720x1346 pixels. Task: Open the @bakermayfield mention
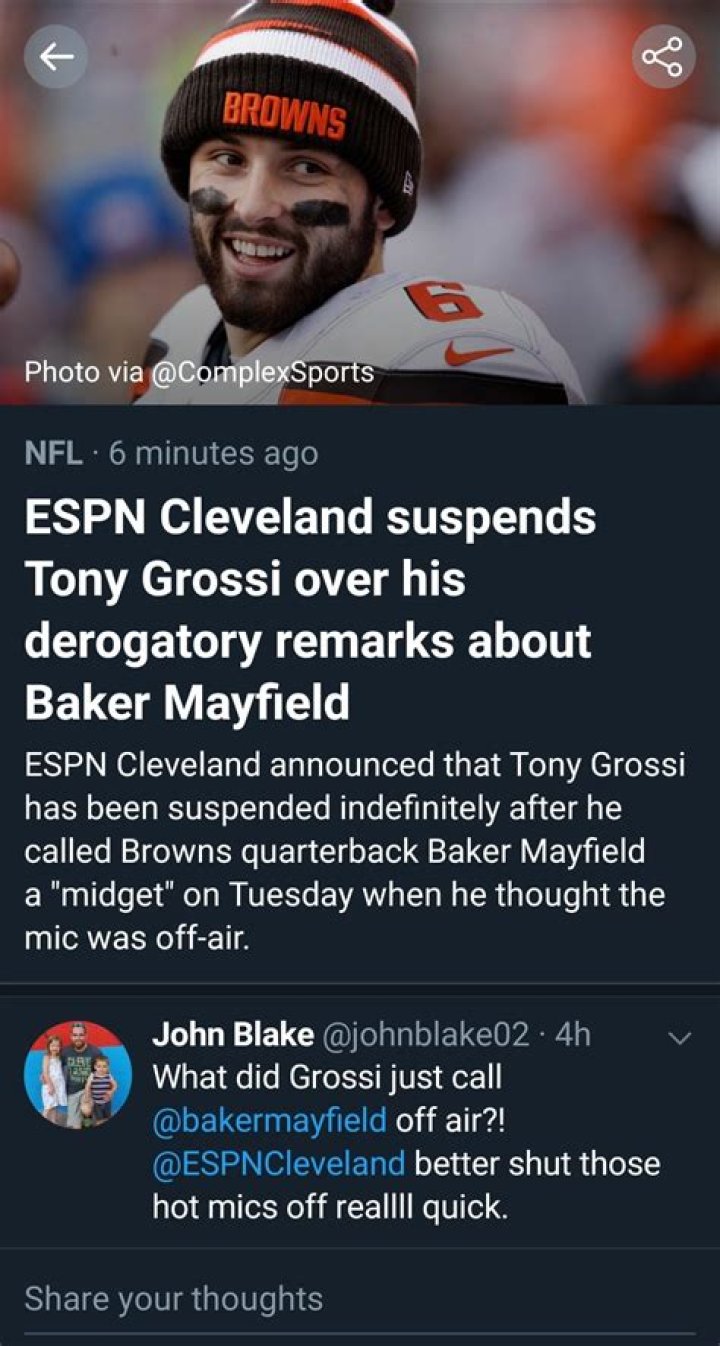(x=269, y=1120)
